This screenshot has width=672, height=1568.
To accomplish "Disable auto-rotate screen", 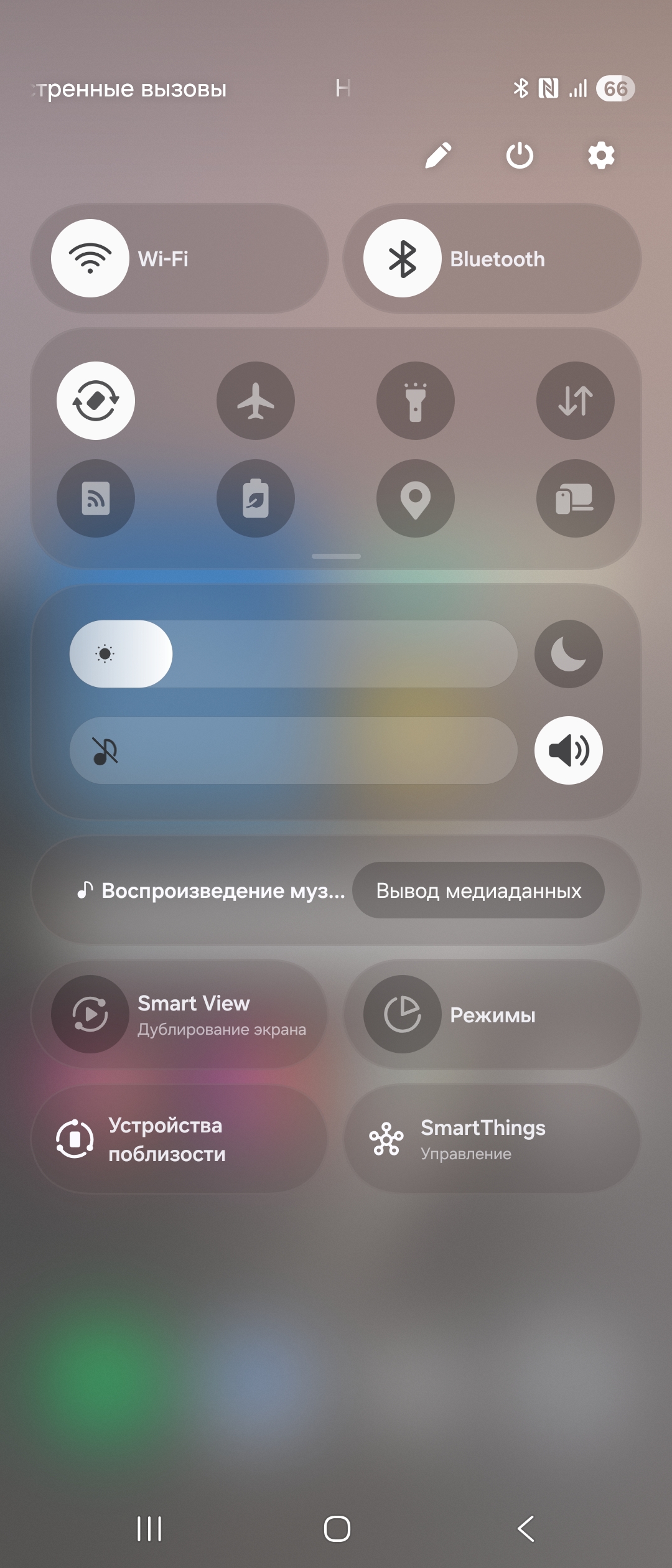I will (96, 401).
